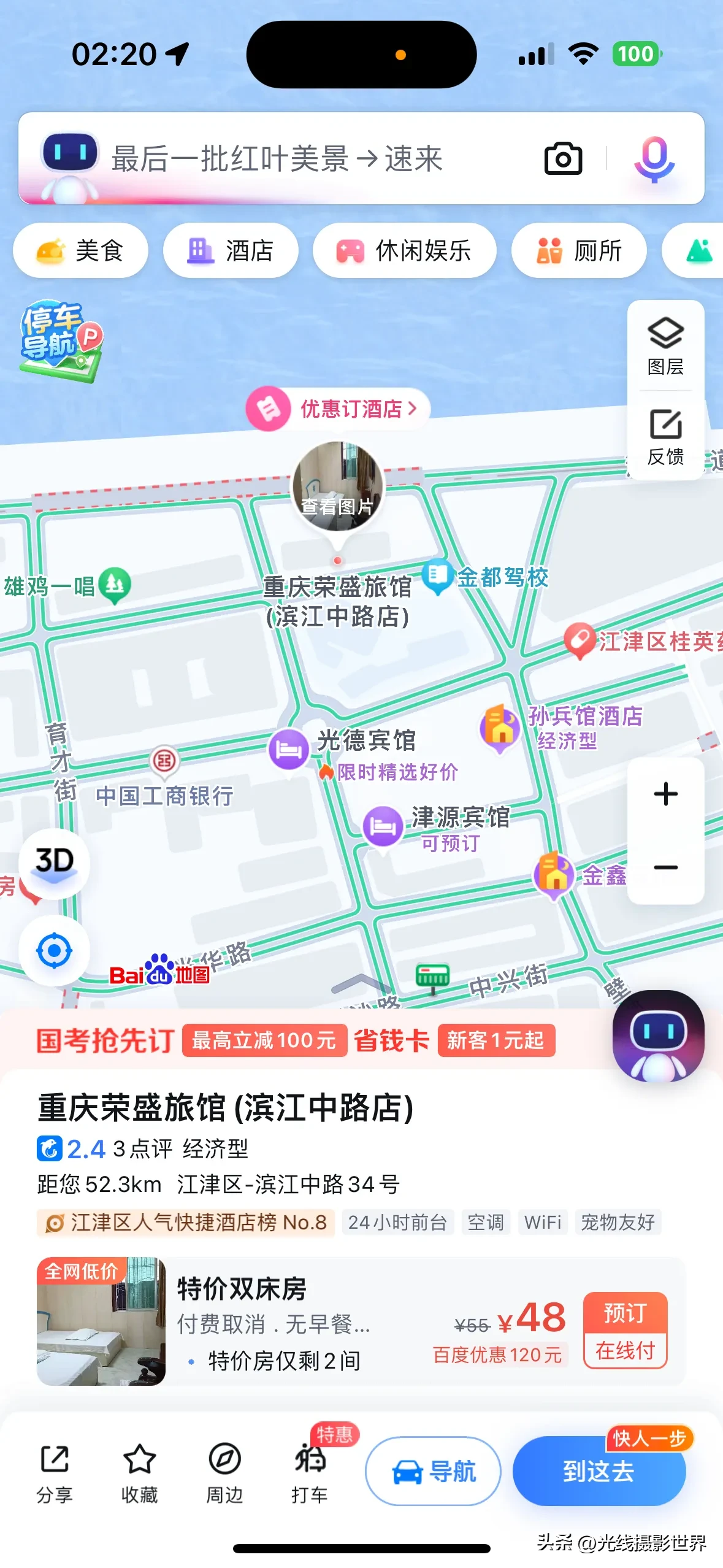Open the search box at top

307,159
